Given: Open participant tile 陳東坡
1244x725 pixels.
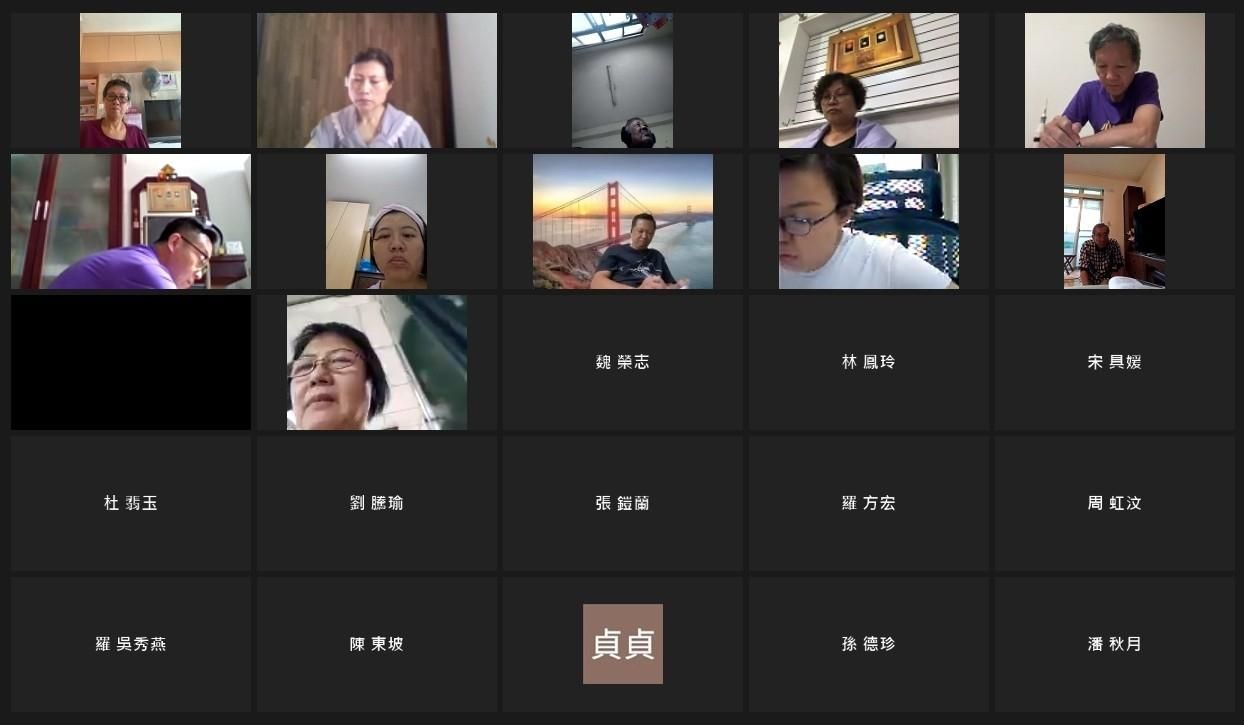Looking at the screenshot, I should point(376,644).
